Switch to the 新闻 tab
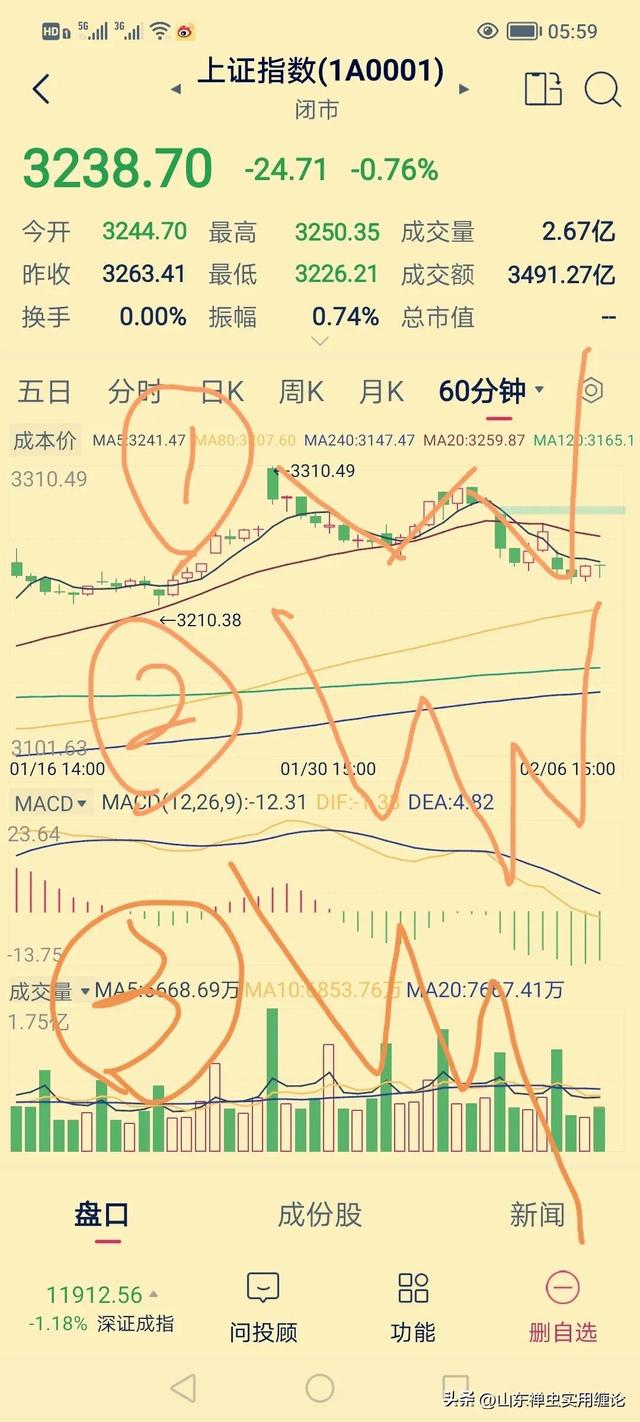The height and width of the screenshot is (1422, 640). click(x=537, y=1215)
